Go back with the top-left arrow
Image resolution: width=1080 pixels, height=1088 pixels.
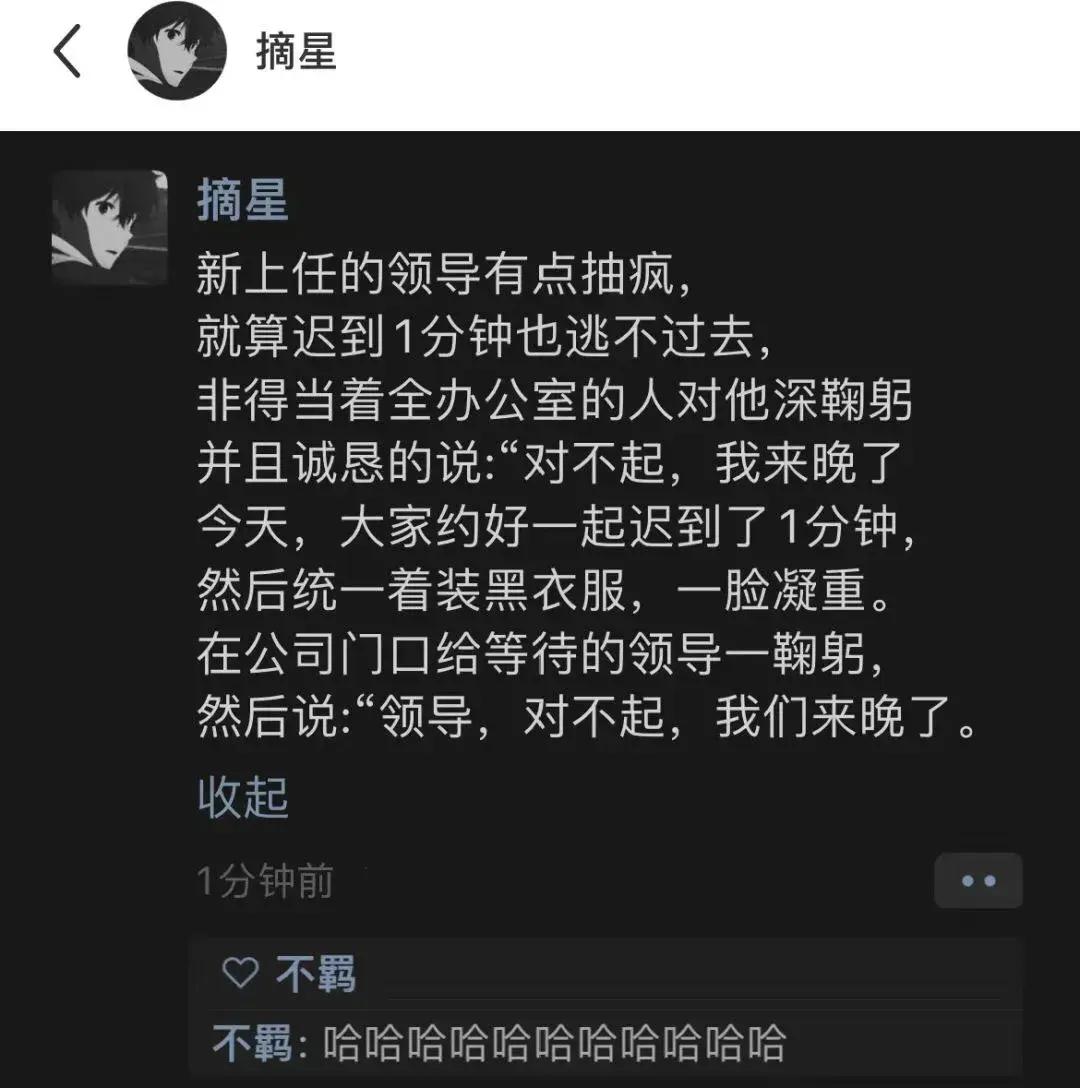tap(67, 52)
